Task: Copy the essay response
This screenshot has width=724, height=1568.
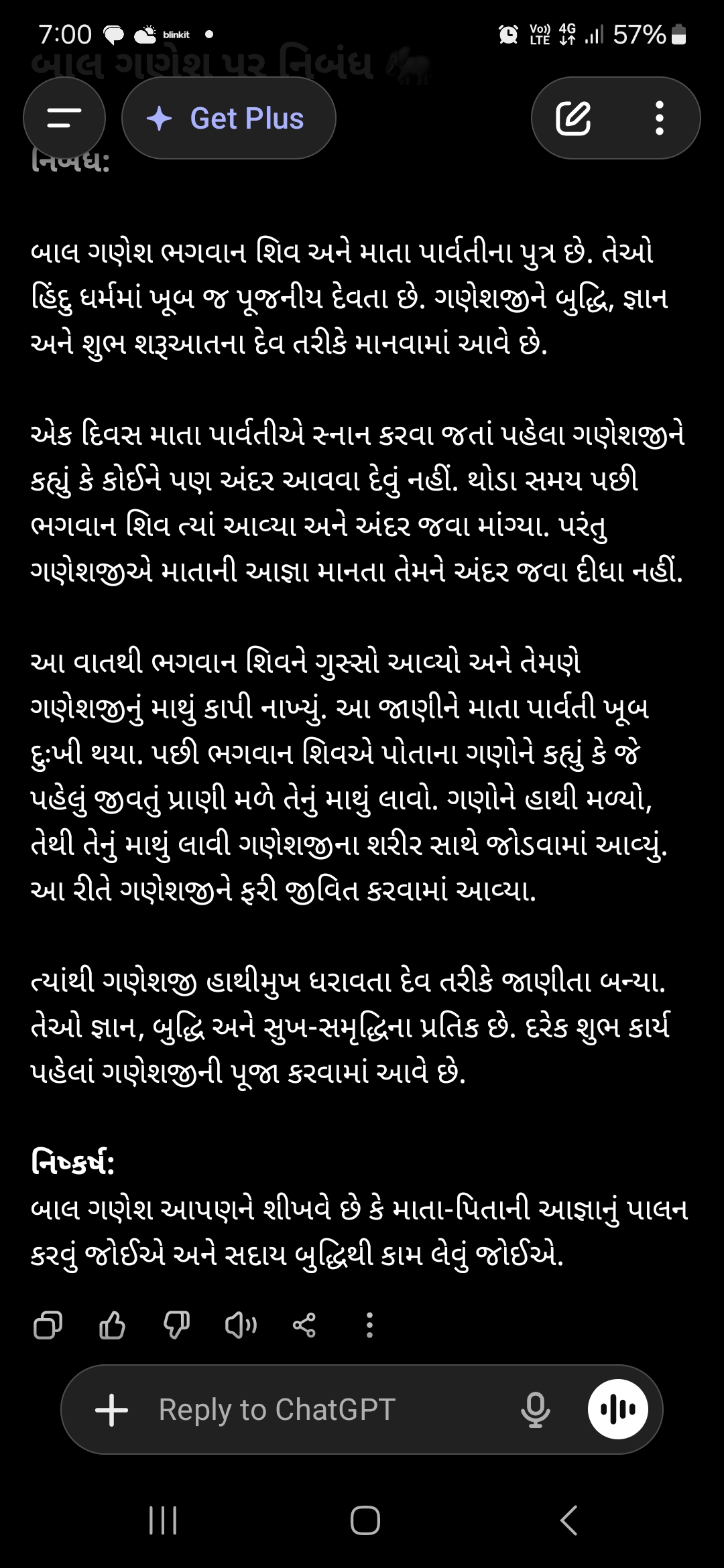Action: 48,1325
